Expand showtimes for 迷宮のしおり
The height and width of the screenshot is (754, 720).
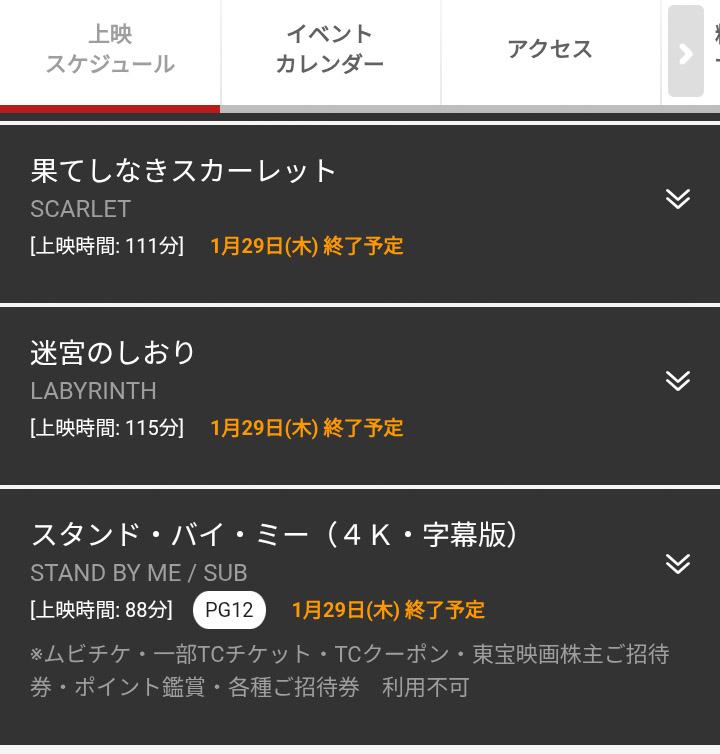(677, 380)
